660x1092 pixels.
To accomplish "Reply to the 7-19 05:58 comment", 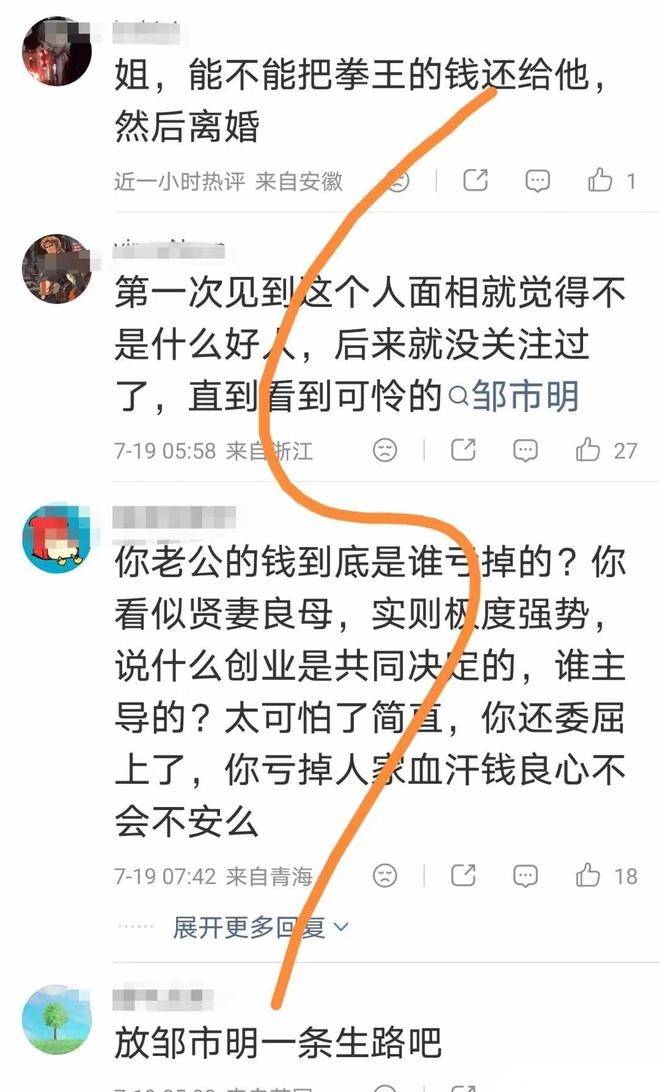I will click(x=525, y=451).
